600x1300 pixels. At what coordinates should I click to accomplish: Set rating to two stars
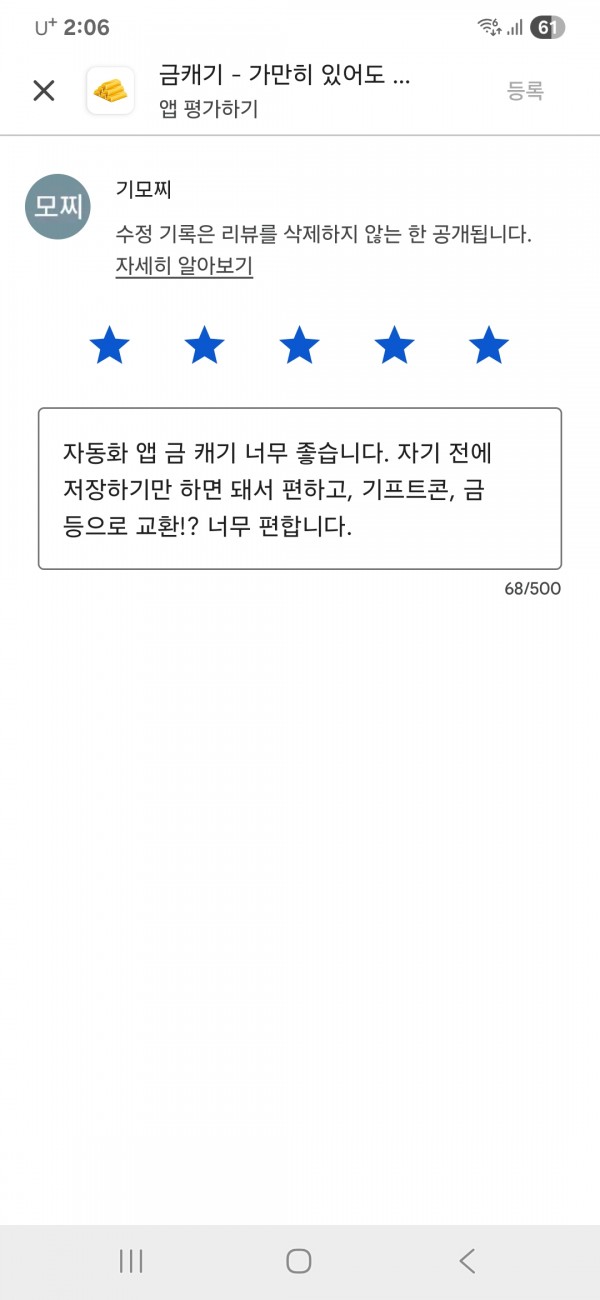pyautogui.click(x=204, y=346)
